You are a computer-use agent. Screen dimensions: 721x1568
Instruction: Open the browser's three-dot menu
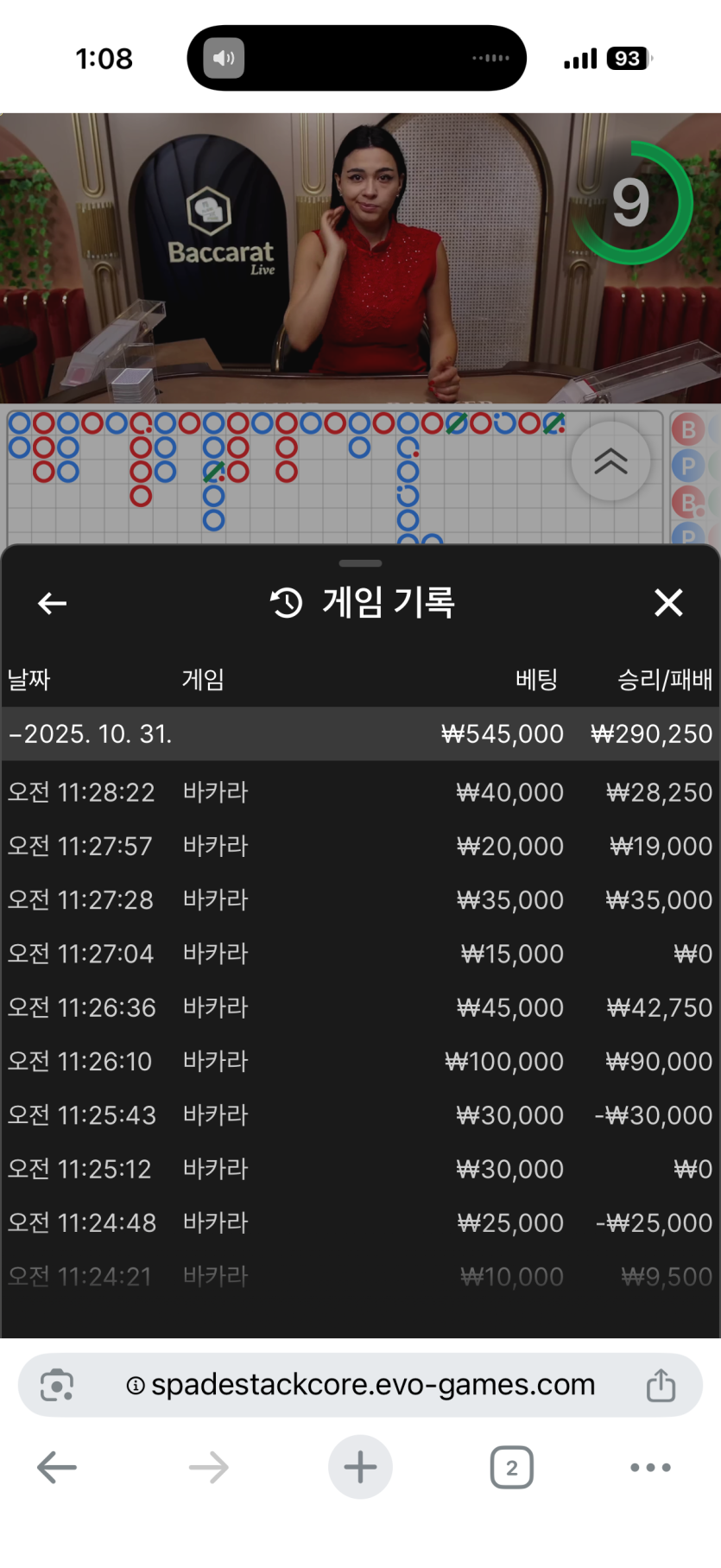(650, 1467)
